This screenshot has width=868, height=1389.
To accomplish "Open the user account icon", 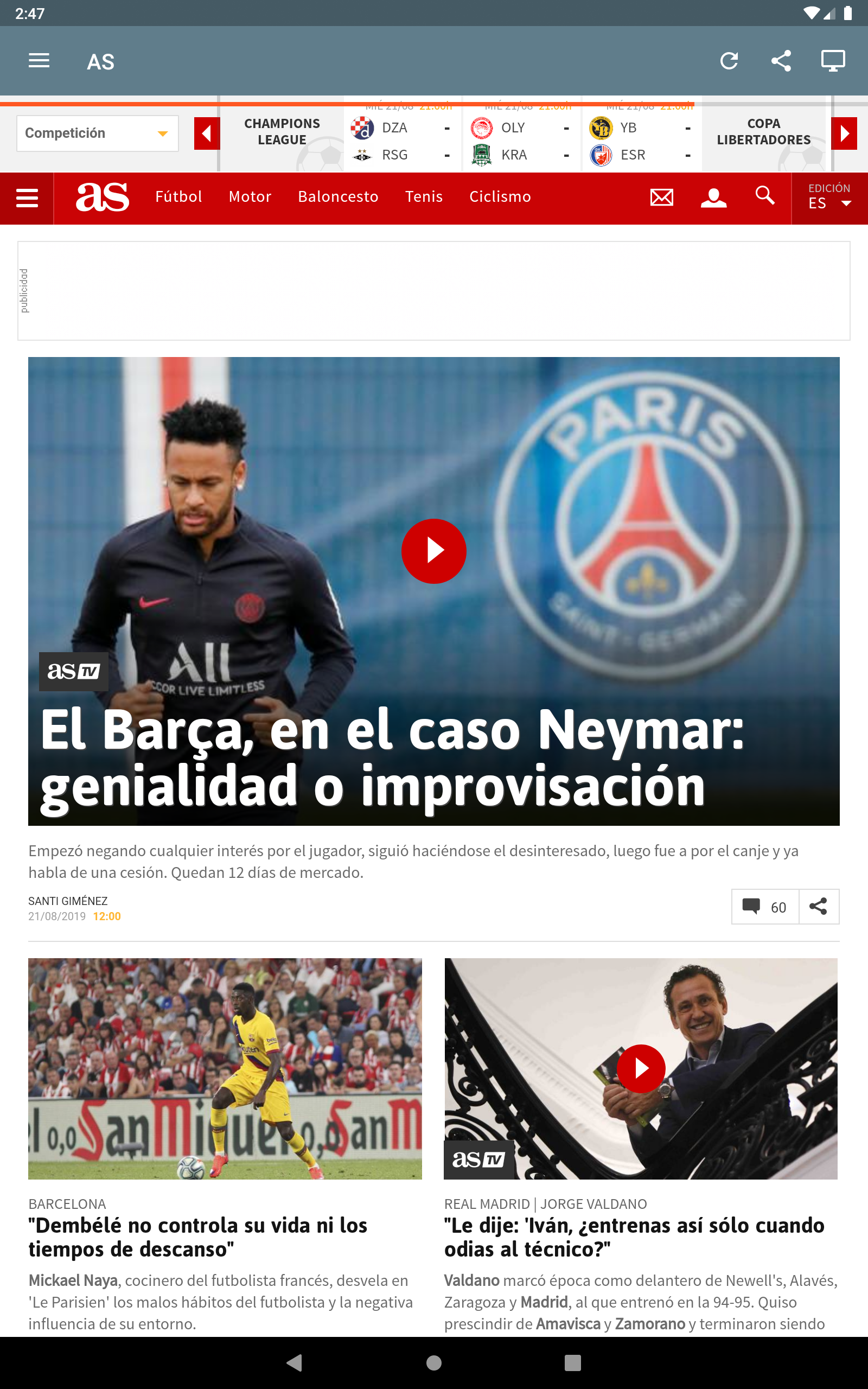I will [x=713, y=197].
